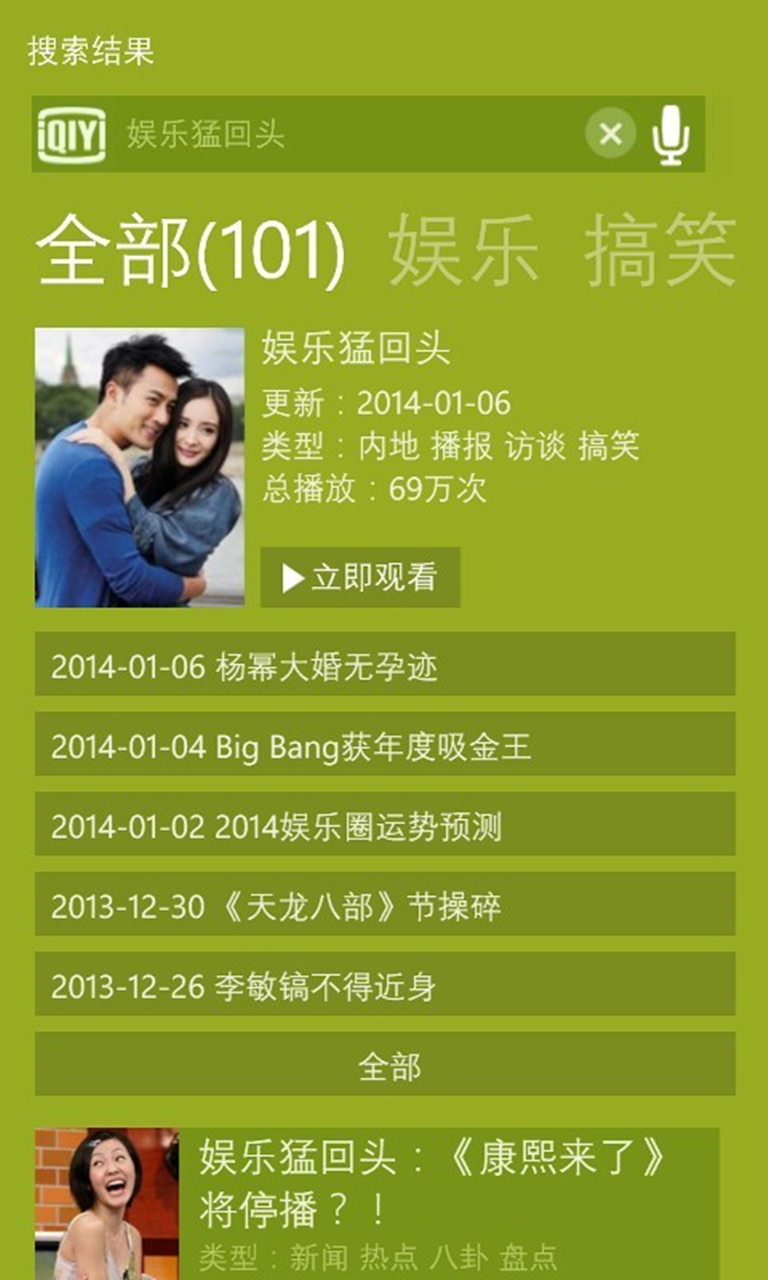The width and height of the screenshot is (768, 1280).
Task: Show all episodes via the 全部 button
Action: [385, 1064]
